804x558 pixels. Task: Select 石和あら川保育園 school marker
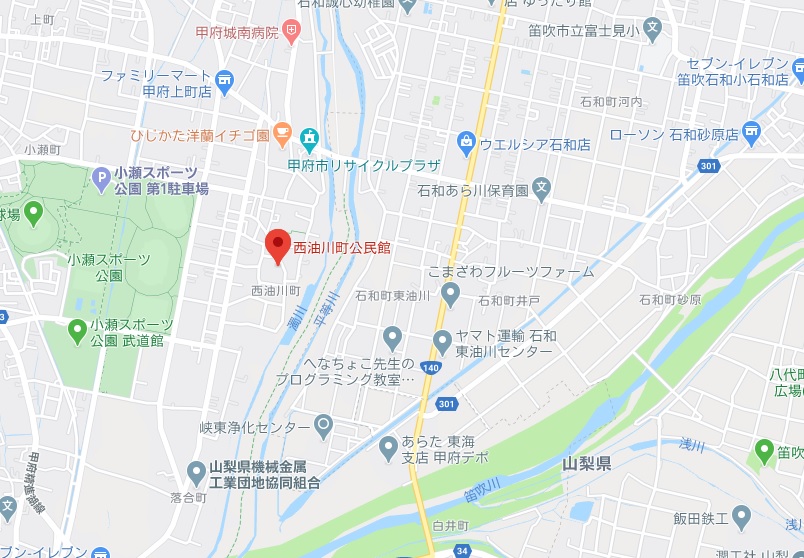coord(541,187)
